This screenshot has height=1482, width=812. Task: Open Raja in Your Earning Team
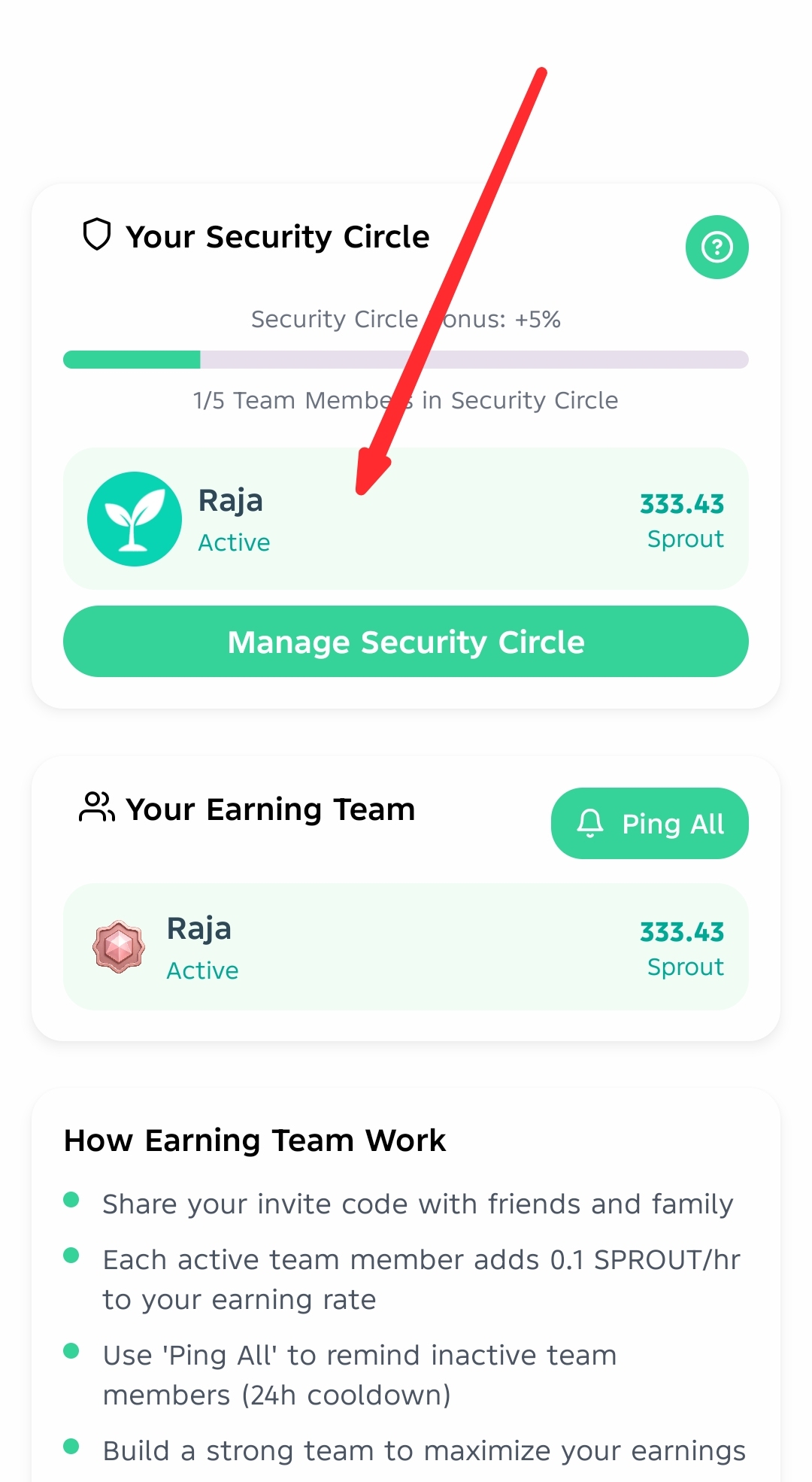coord(406,947)
